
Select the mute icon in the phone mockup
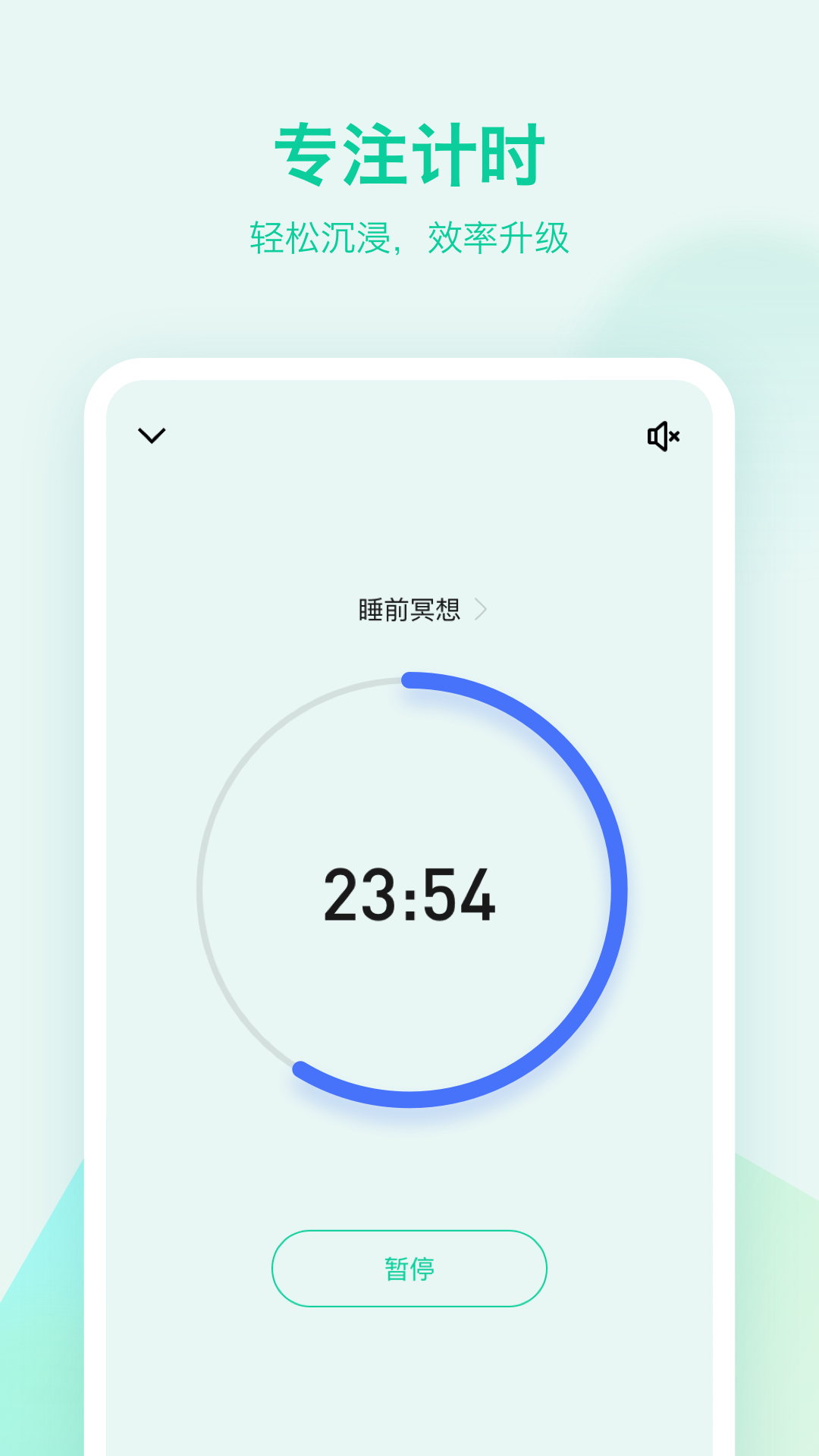(x=664, y=436)
